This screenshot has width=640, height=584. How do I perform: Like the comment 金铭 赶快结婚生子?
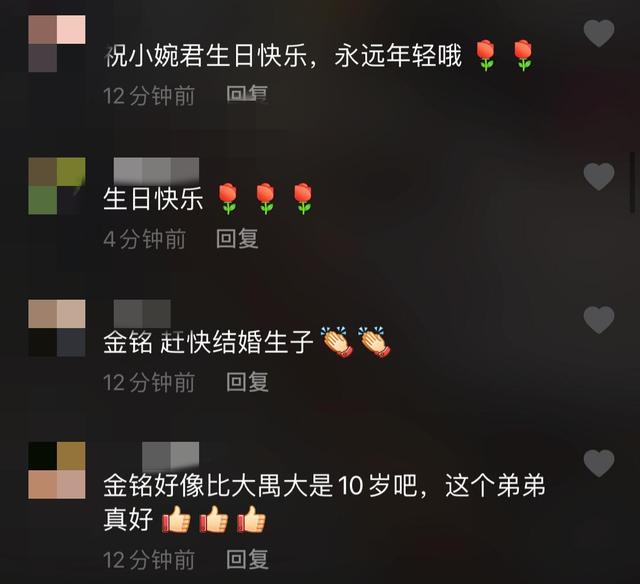(x=598, y=320)
